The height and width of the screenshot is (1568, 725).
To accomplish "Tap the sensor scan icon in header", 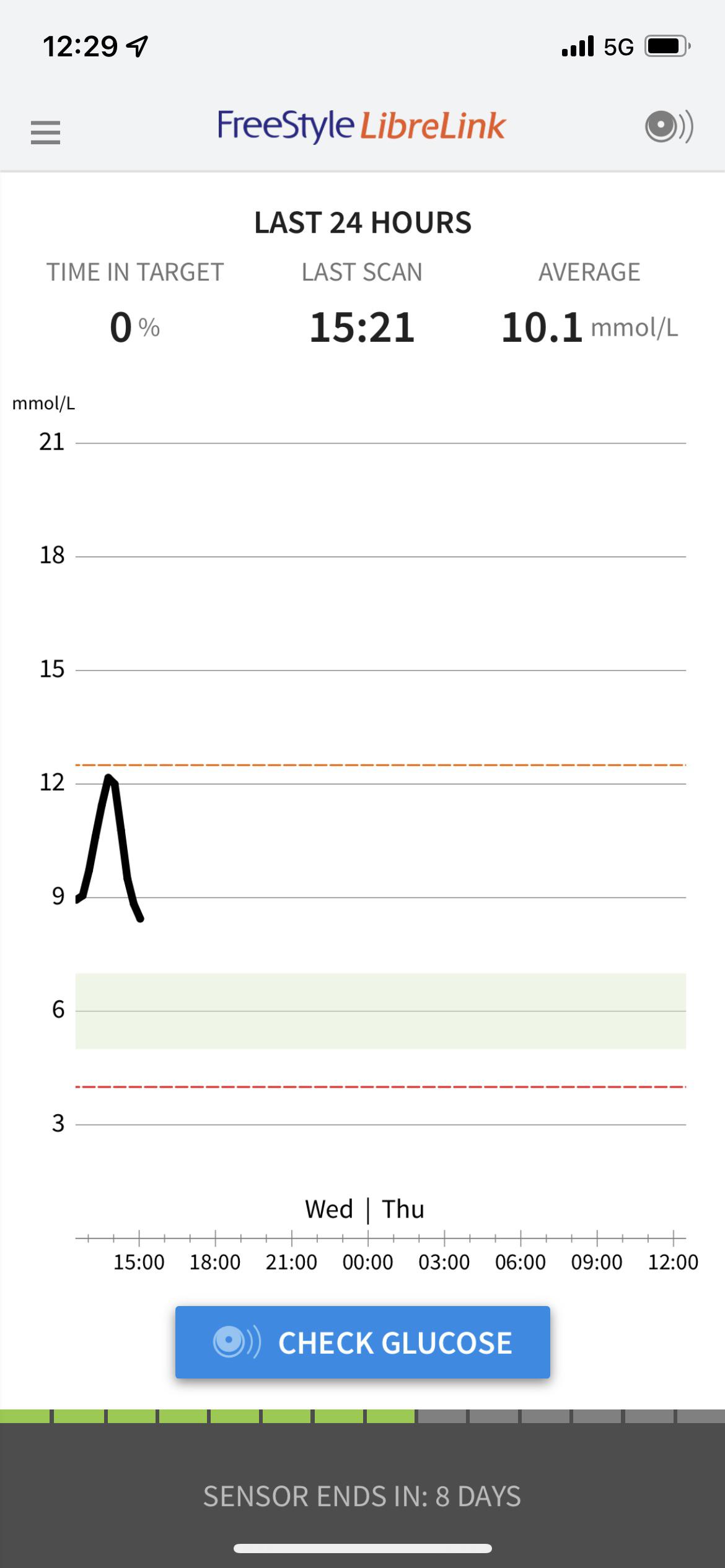I will pyautogui.click(x=668, y=126).
